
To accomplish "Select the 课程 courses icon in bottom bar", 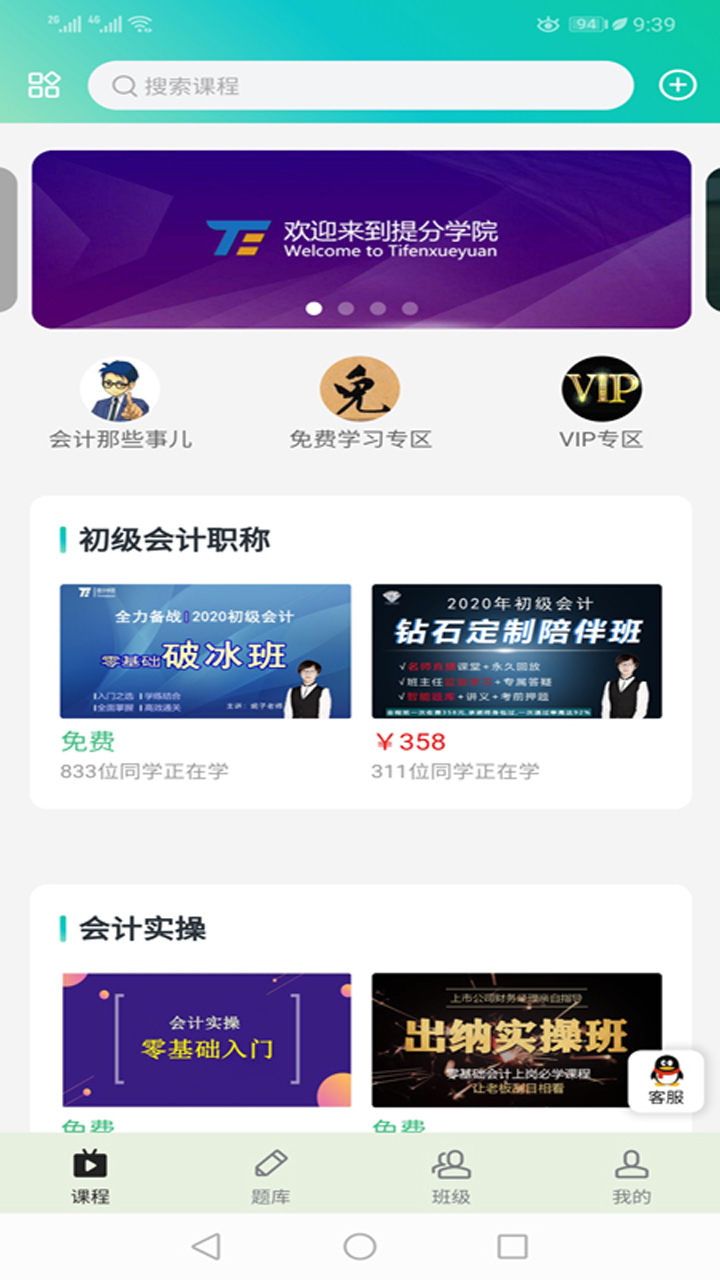I will click(x=89, y=1175).
